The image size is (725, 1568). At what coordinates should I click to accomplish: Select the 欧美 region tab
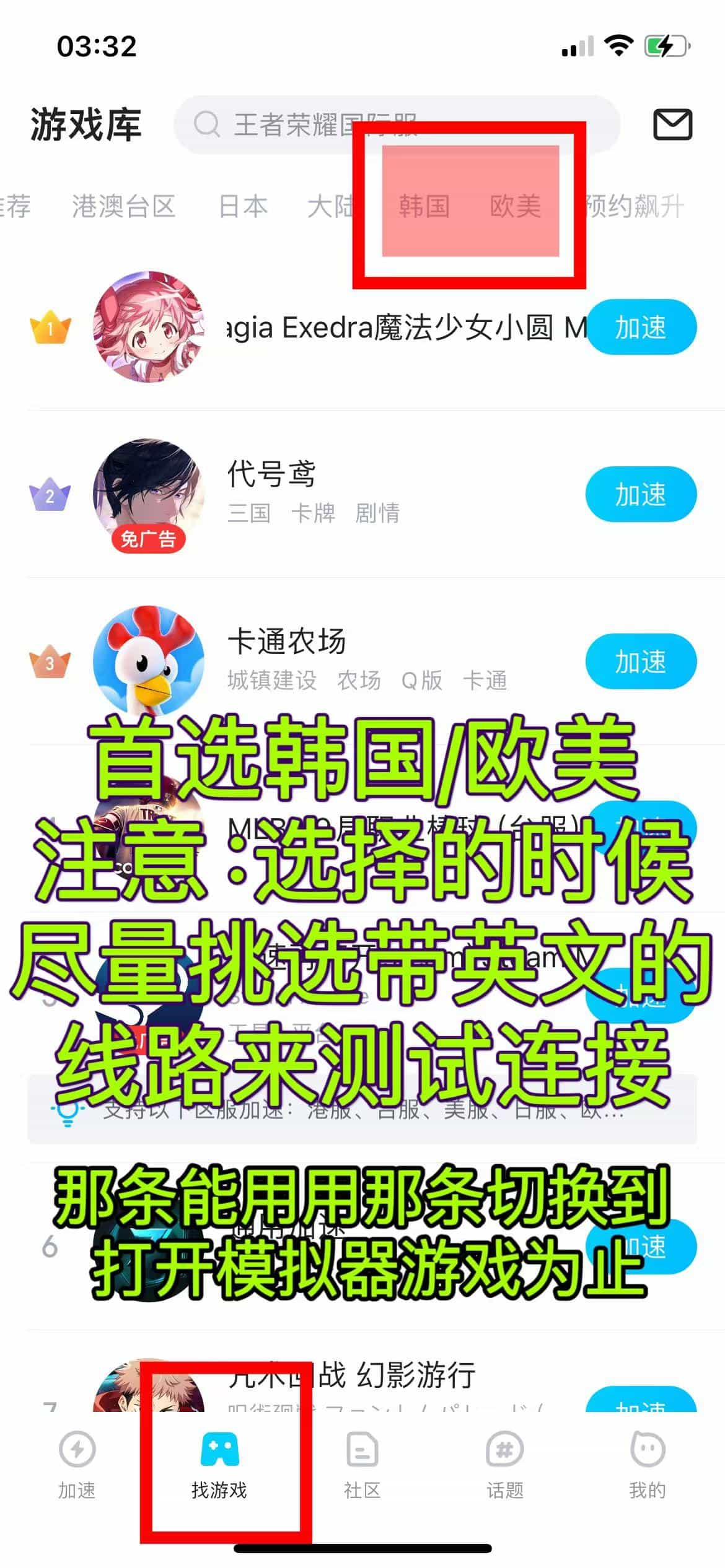[515, 206]
